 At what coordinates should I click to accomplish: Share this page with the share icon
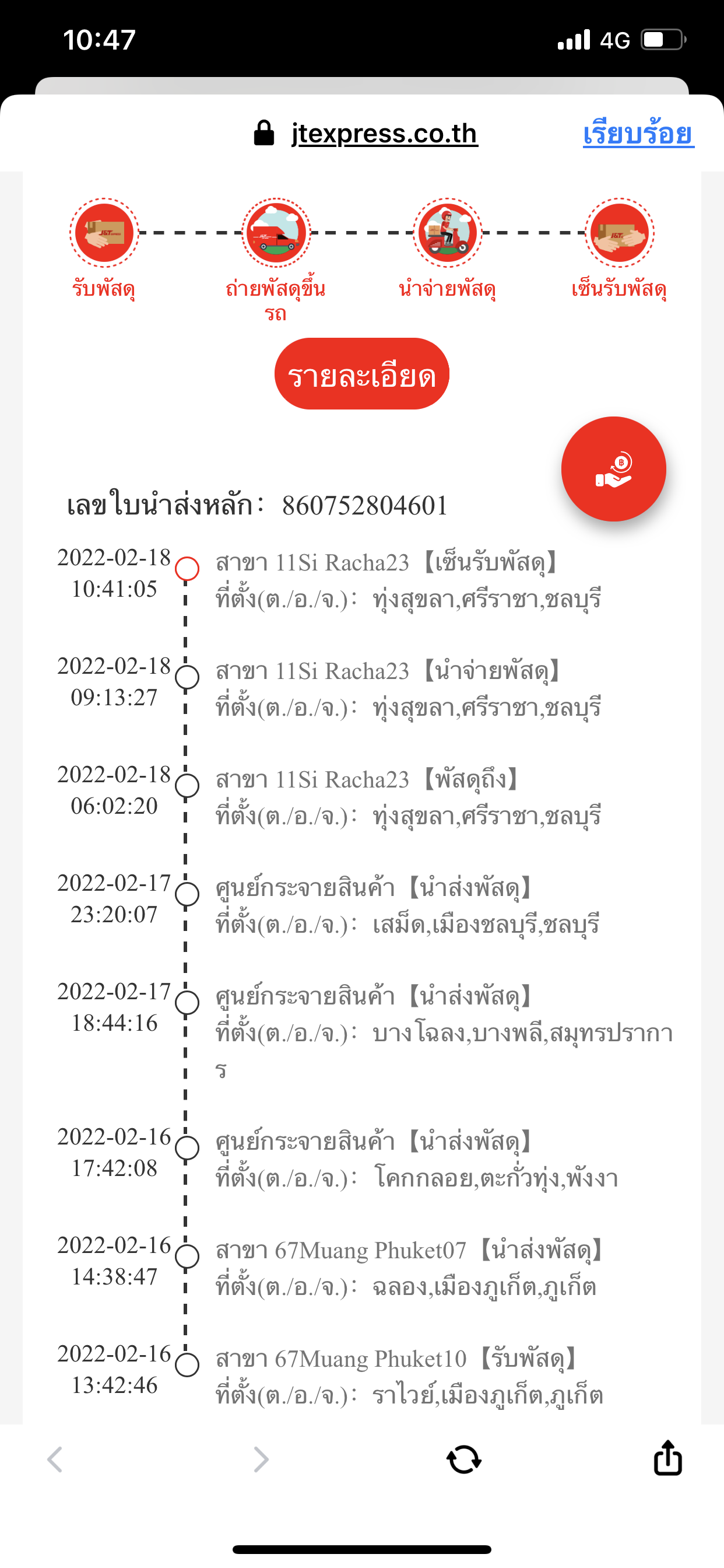[x=667, y=1458]
